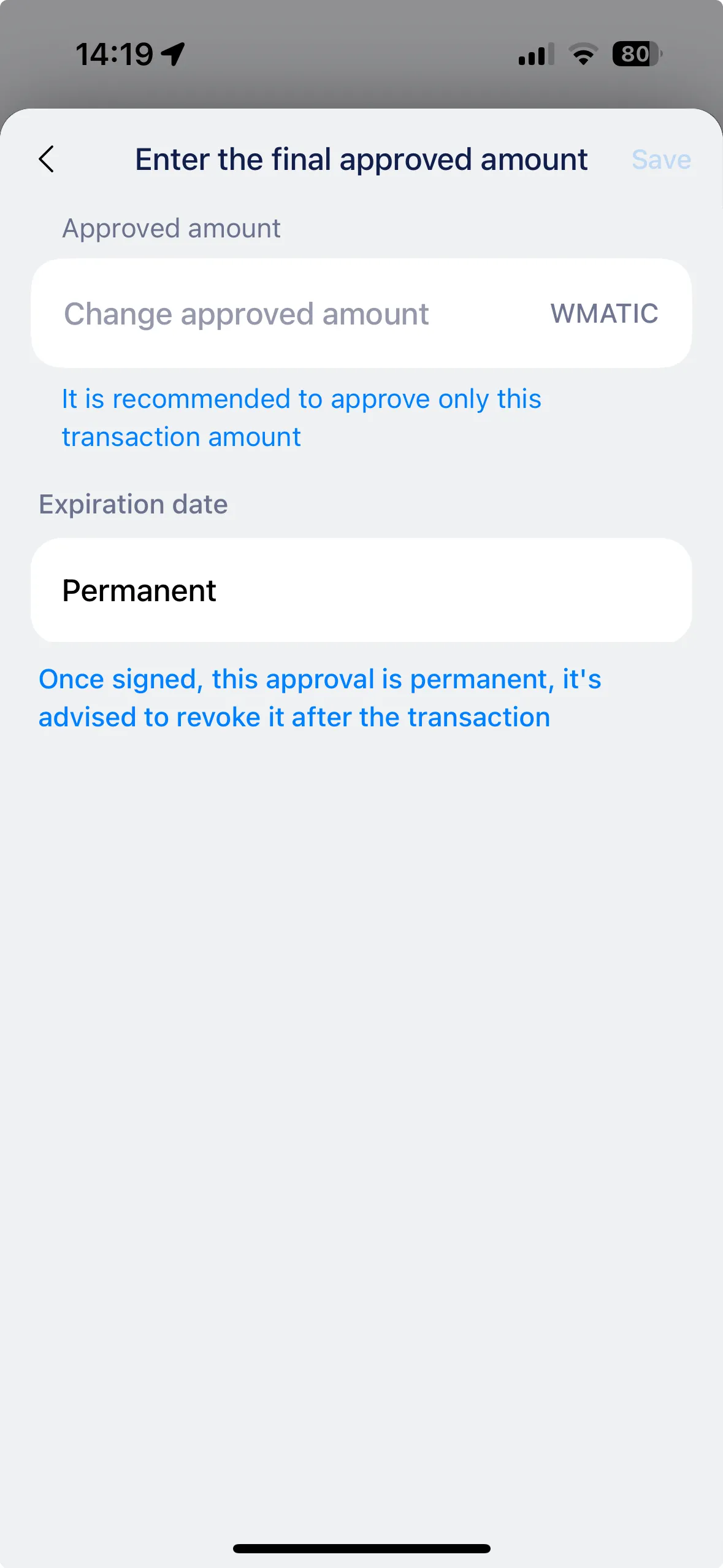Screen dimensions: 723x1568
Task: Tap the clock showing 14:19
Action: tap(114, 53)
